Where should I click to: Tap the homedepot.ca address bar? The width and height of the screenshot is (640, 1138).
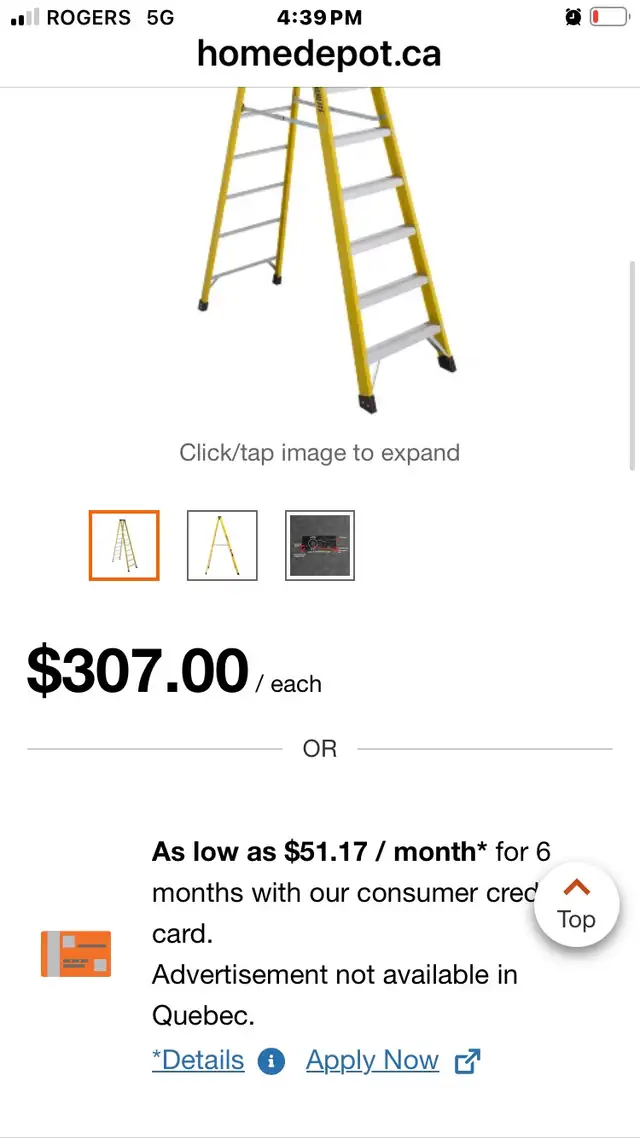[320, 53]
